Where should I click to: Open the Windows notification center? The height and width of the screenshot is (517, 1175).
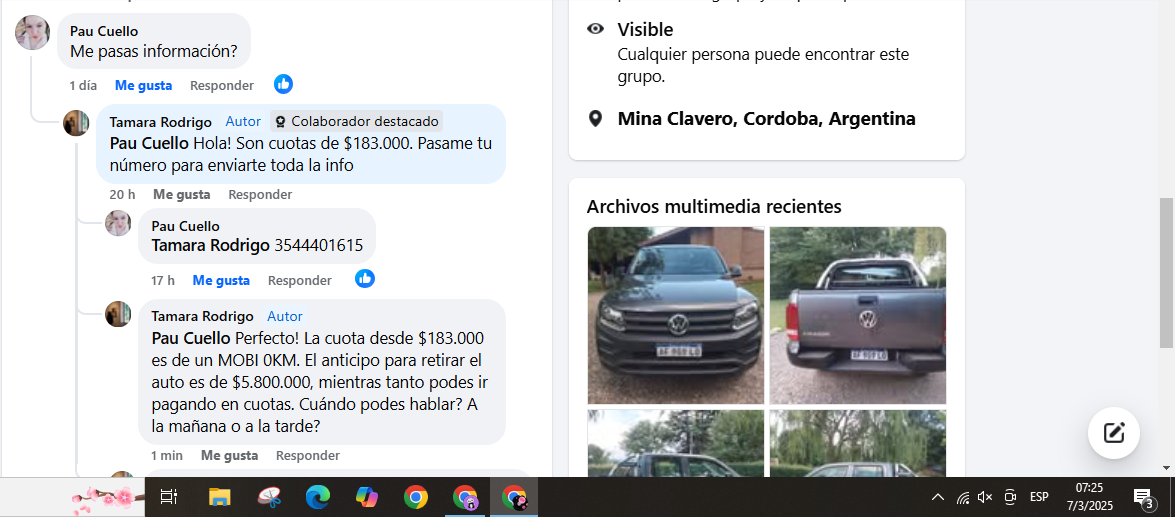coord(1143,497)
